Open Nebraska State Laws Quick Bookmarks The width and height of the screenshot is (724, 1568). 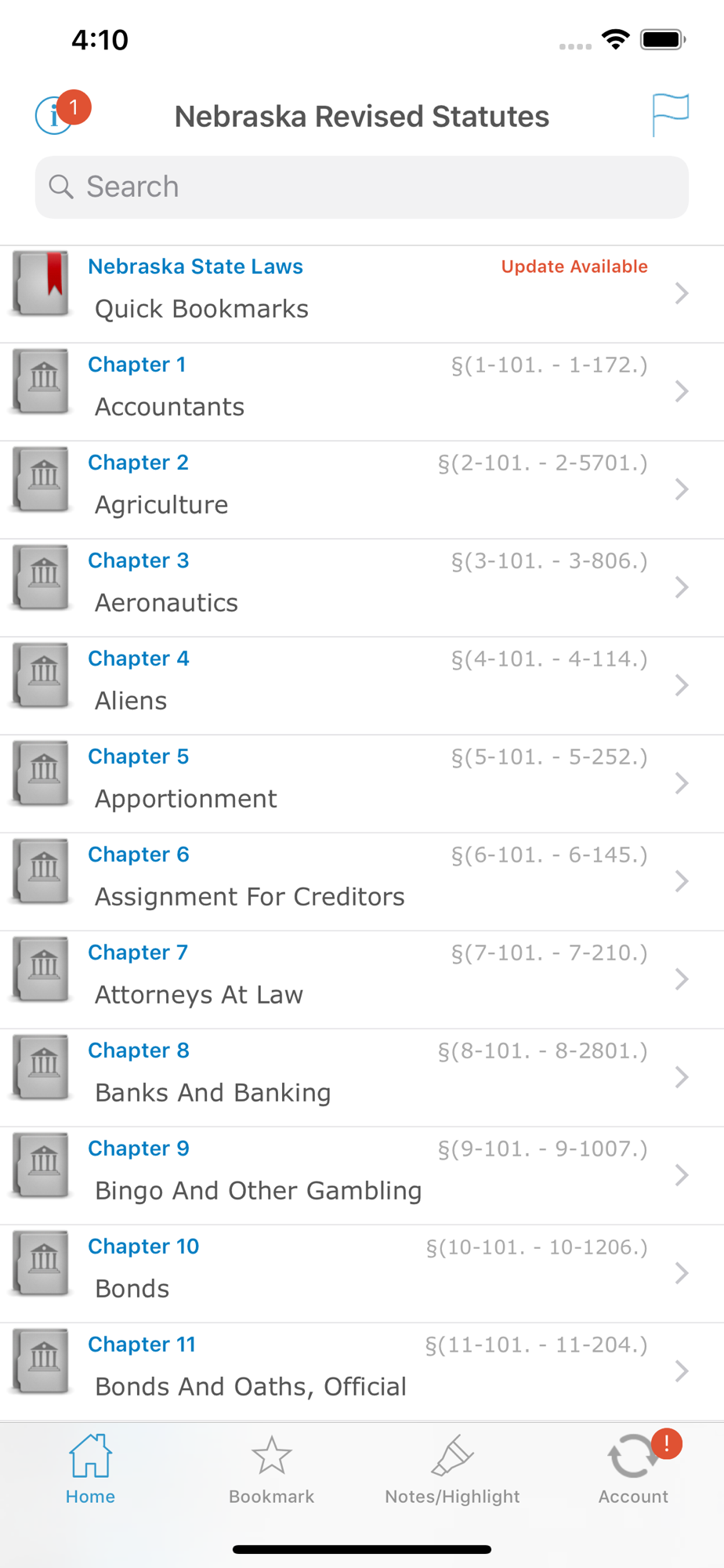coord(362,294)
